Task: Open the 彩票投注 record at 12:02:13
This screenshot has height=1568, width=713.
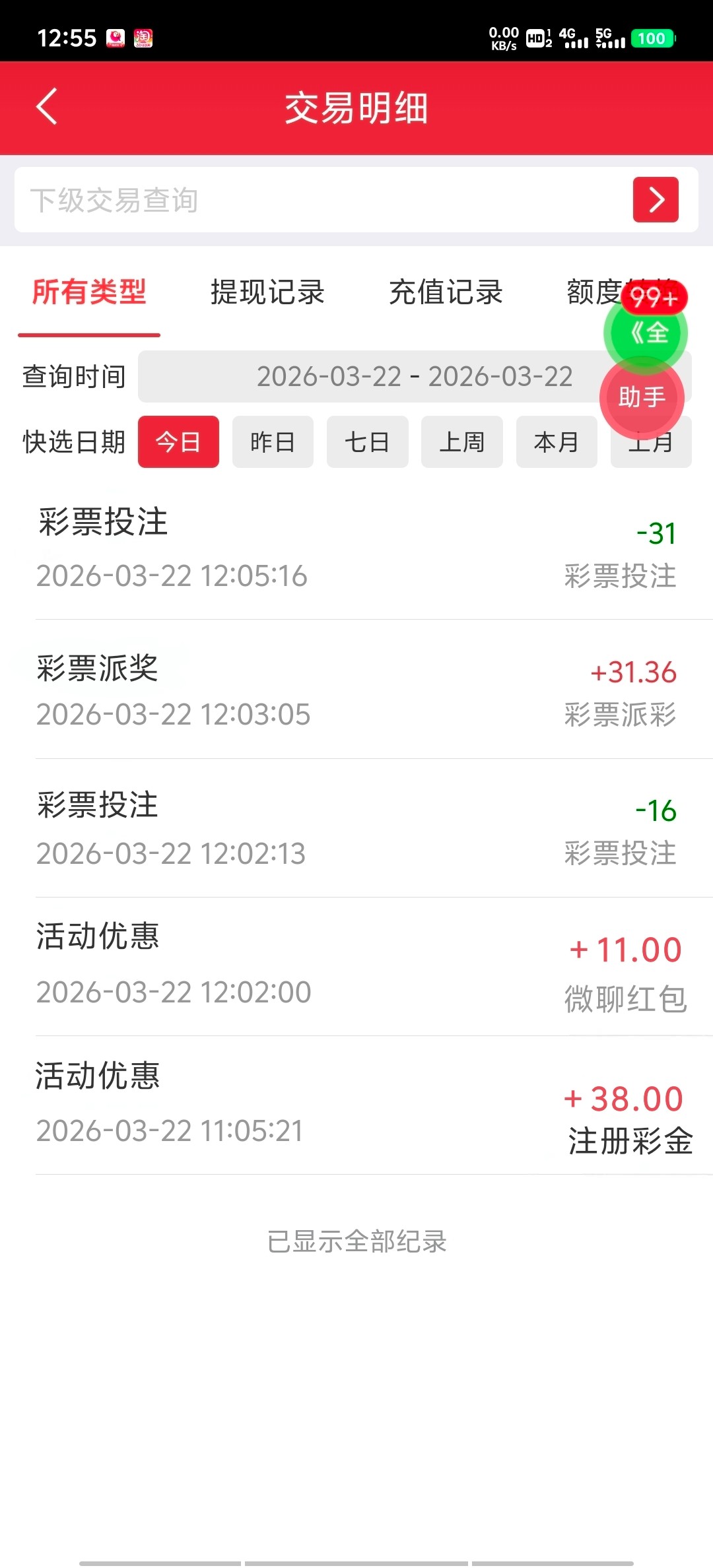Action: click(356, 828)
